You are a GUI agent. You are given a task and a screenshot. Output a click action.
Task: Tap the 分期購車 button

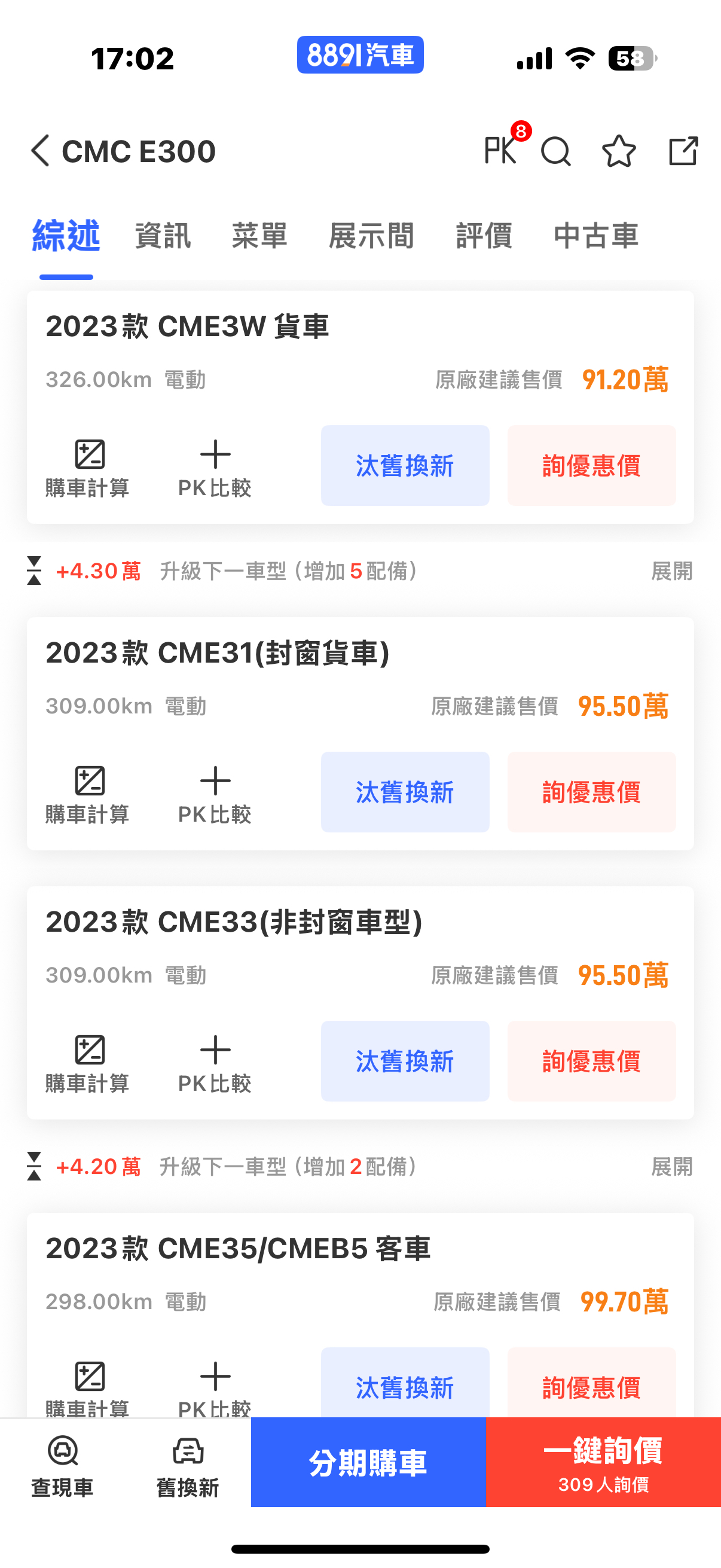click(x=368, y=1462)
